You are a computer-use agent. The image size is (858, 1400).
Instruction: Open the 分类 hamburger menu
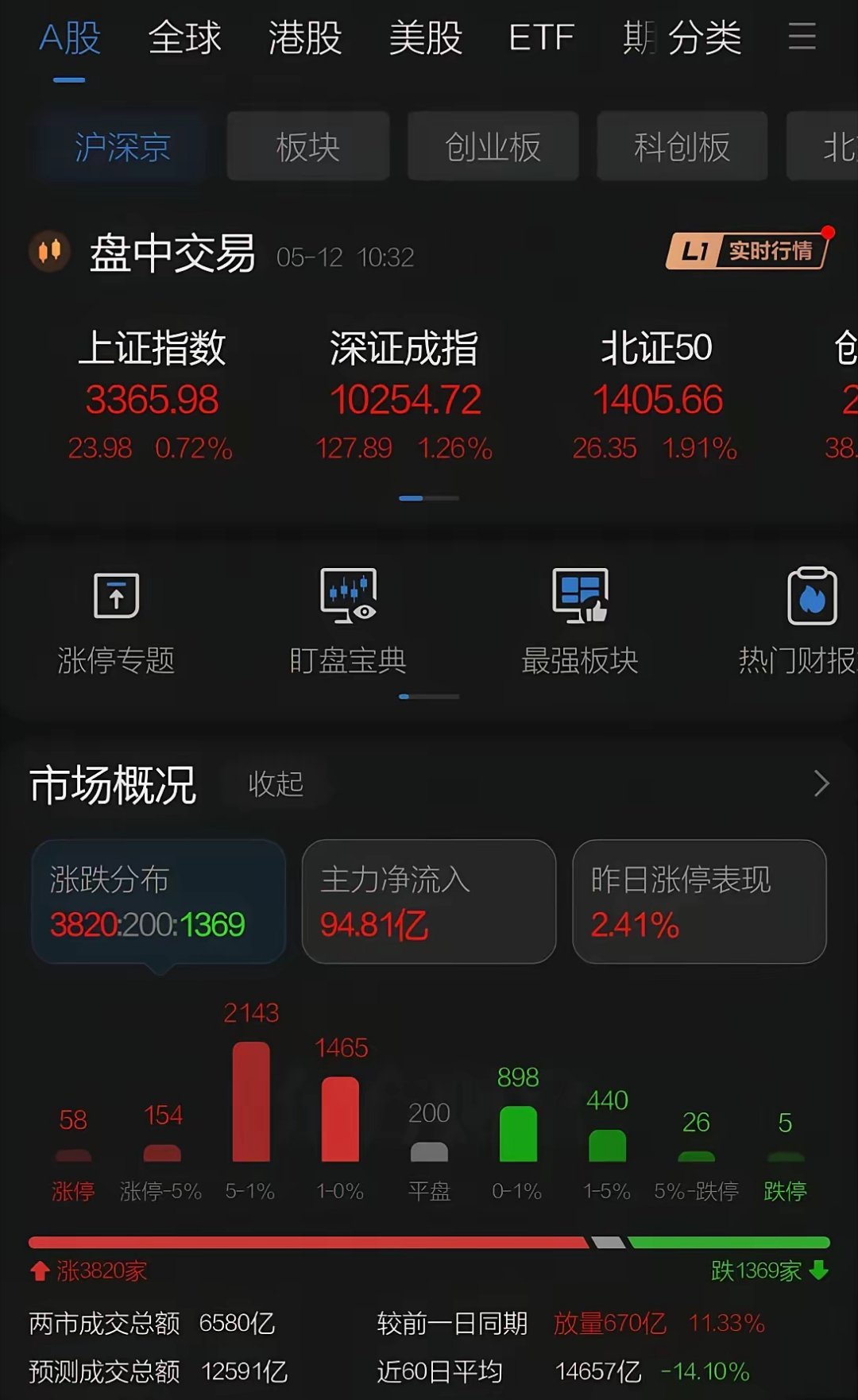(x=802, y=37)
